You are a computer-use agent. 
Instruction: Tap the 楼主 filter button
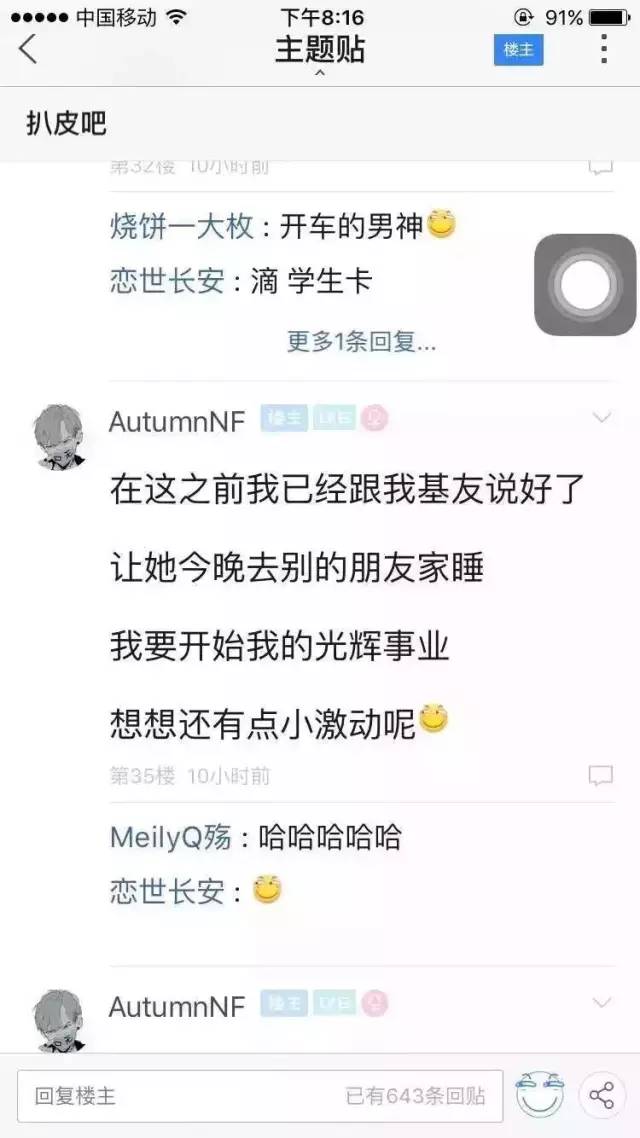point(518,49)
